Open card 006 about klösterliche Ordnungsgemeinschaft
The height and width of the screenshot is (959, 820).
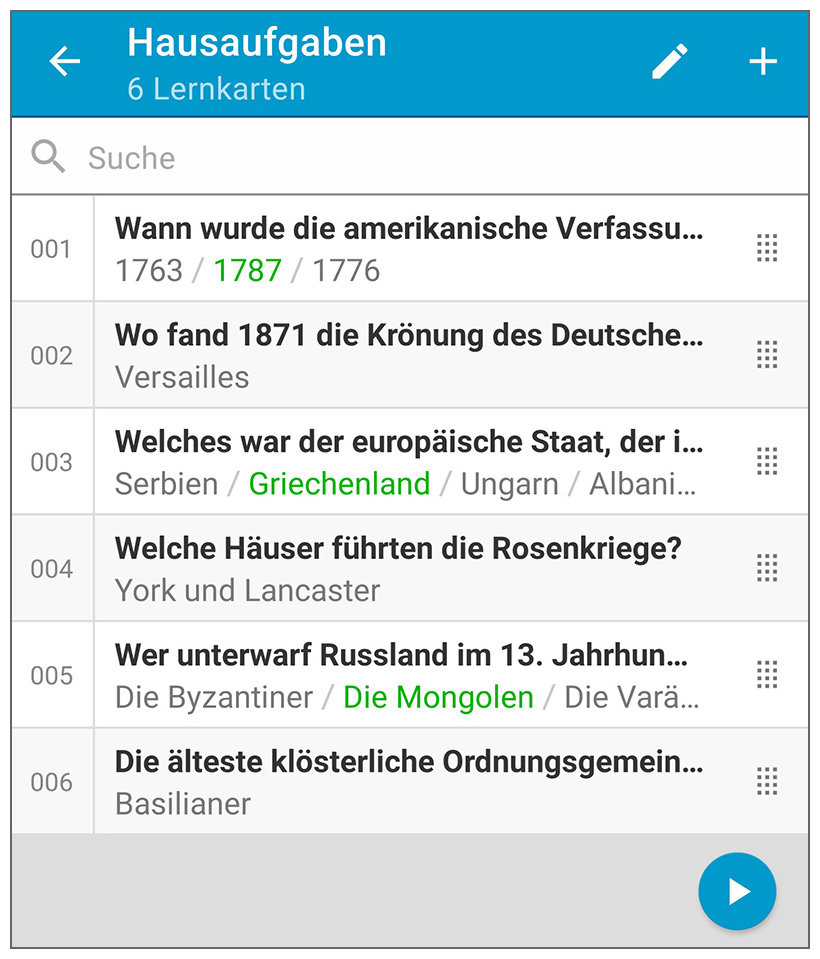pos(410,781)
